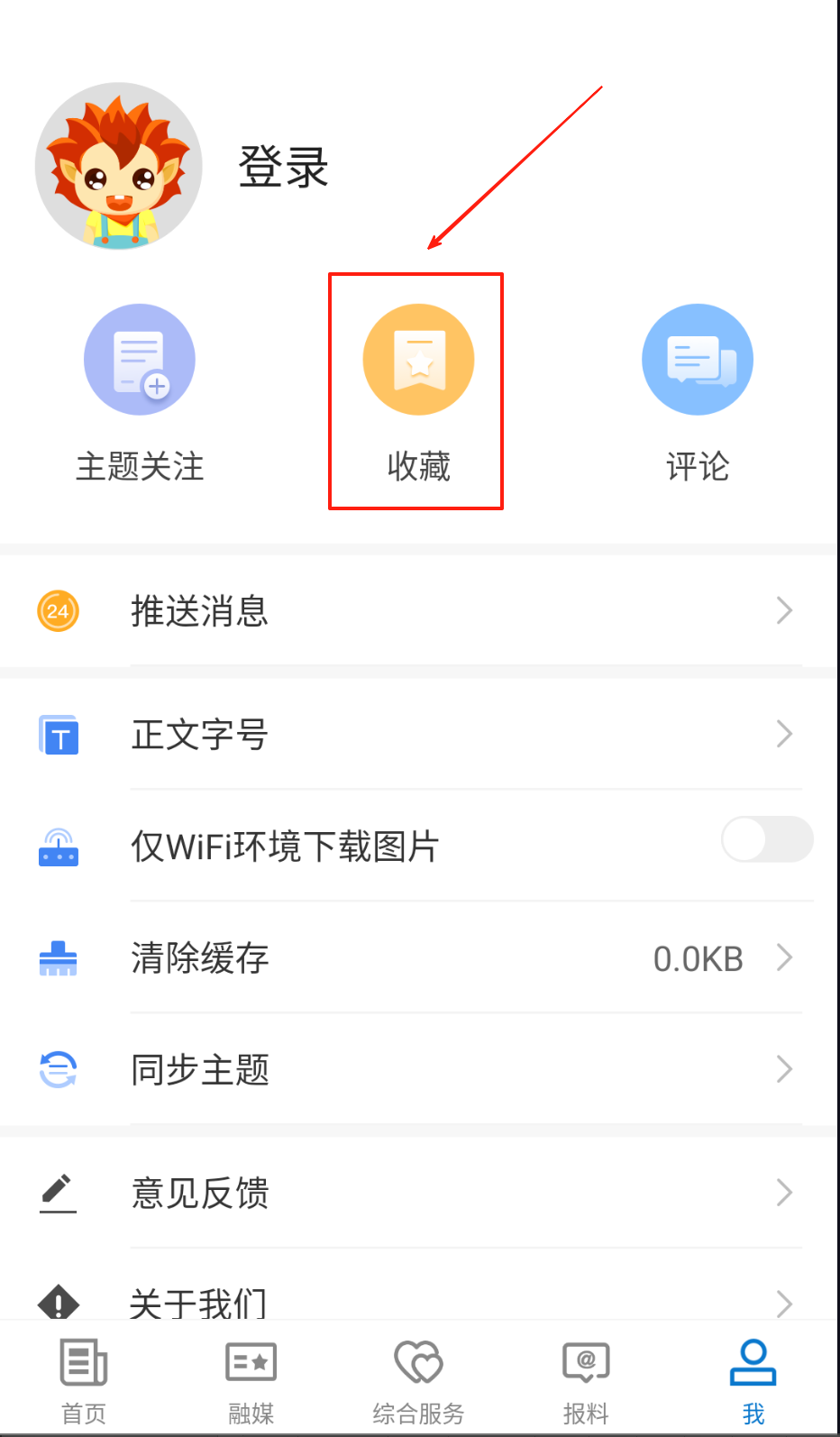The image size is (840, 1437).
Task: Open the profile avatar
Action: pos(118,166)
